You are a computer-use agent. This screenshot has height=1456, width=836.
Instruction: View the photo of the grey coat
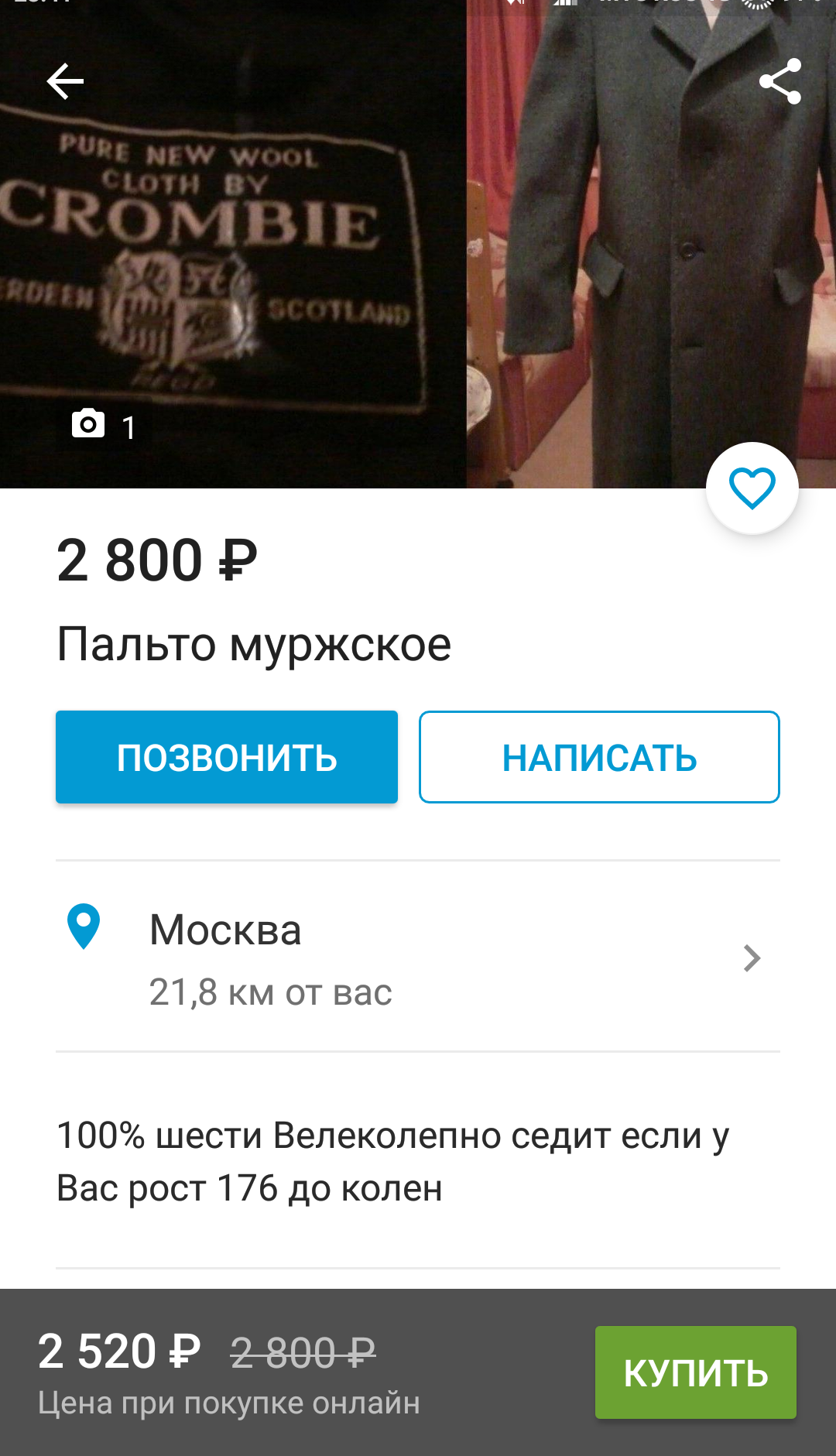point(650,255)
